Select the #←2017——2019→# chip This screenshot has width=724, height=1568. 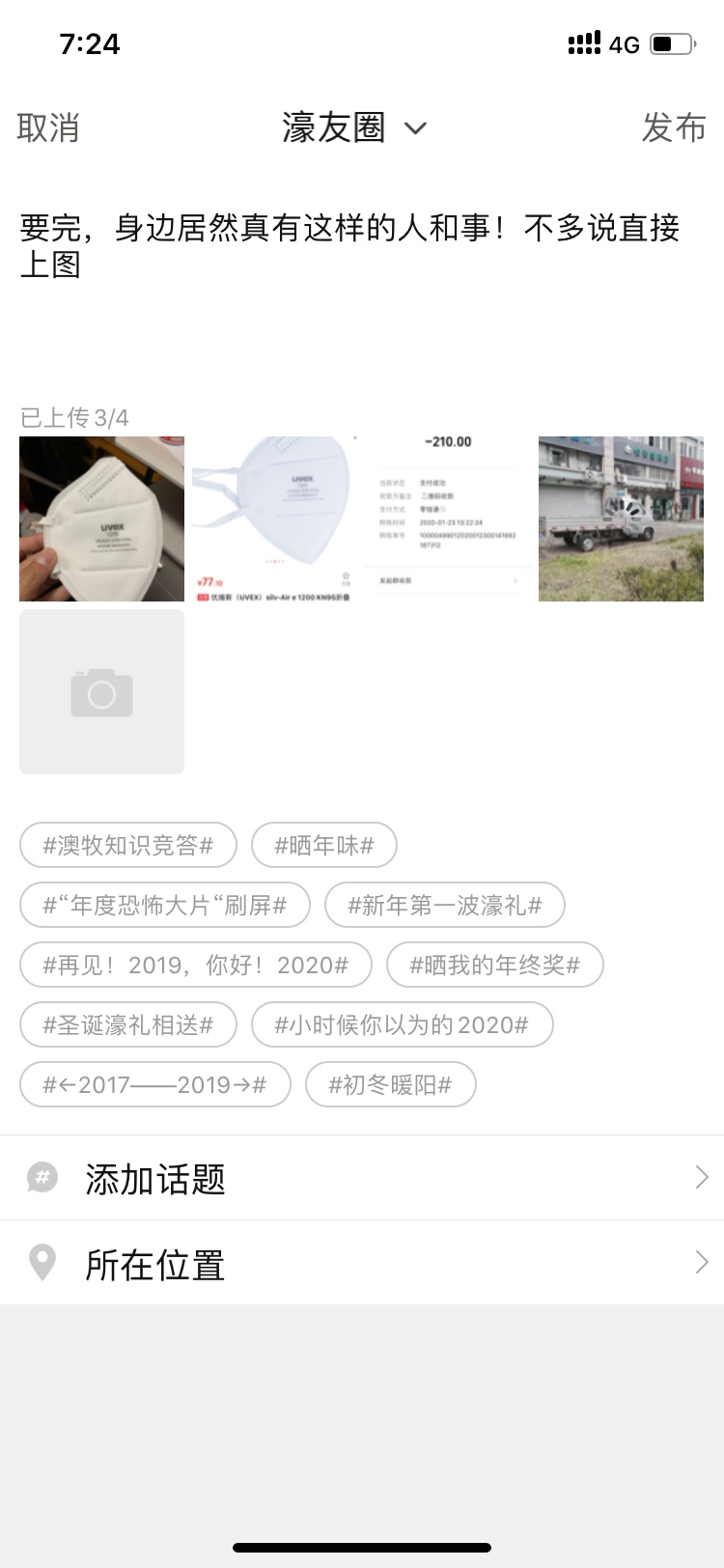pos(154,1085)
